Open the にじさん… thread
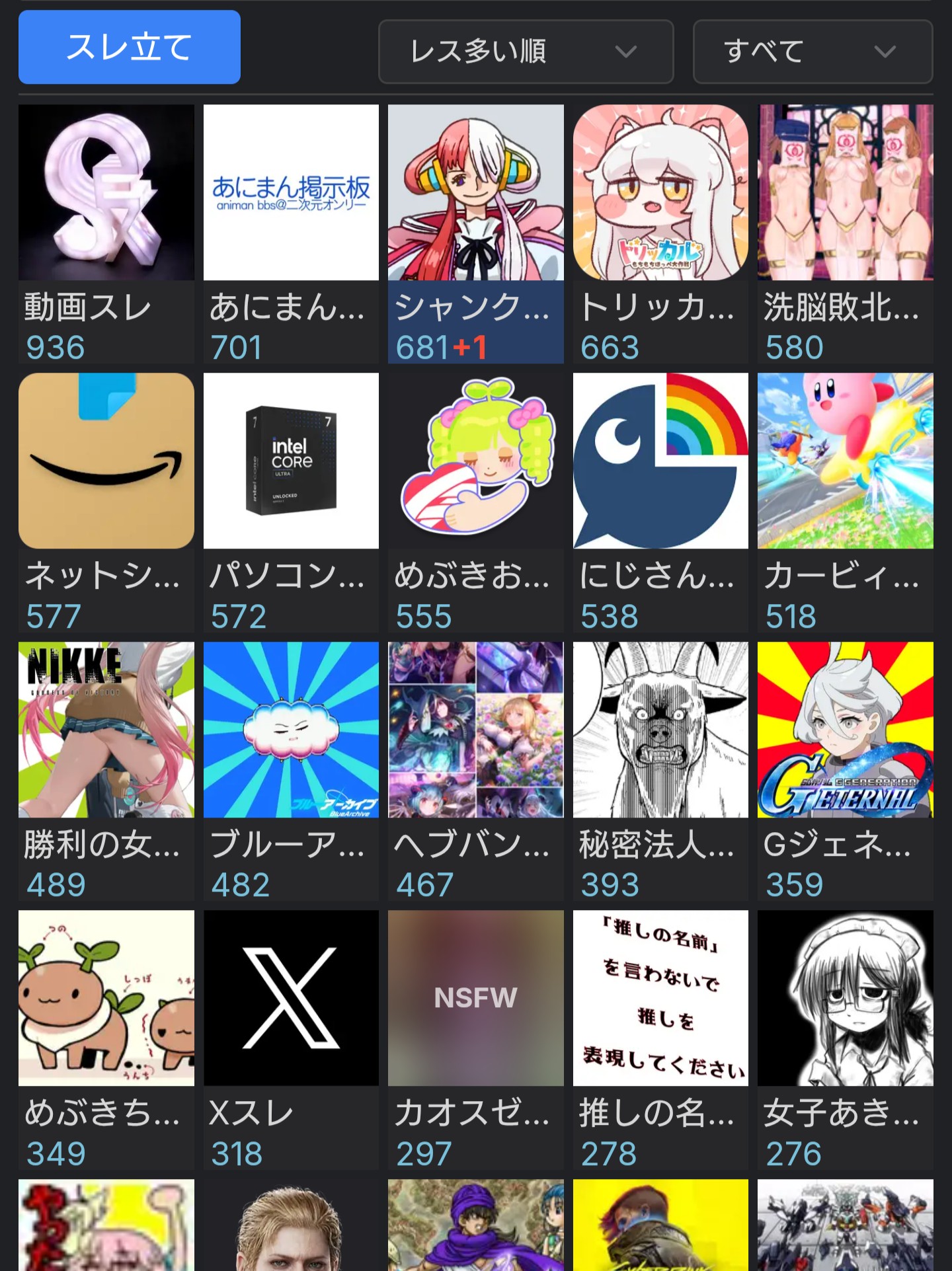Image resolution: width=952 pixels, height=1271 pixels. click(660, 502)
